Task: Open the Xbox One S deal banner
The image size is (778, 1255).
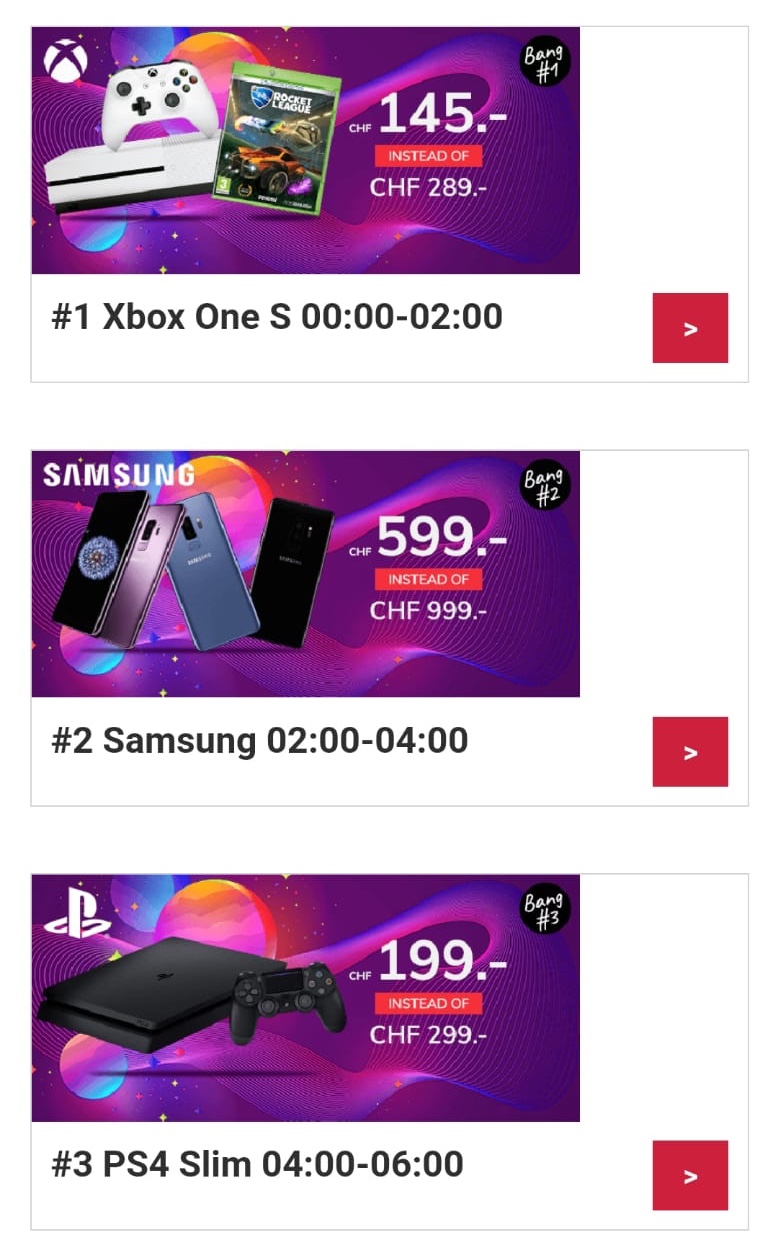Action: tap(305, 150)
